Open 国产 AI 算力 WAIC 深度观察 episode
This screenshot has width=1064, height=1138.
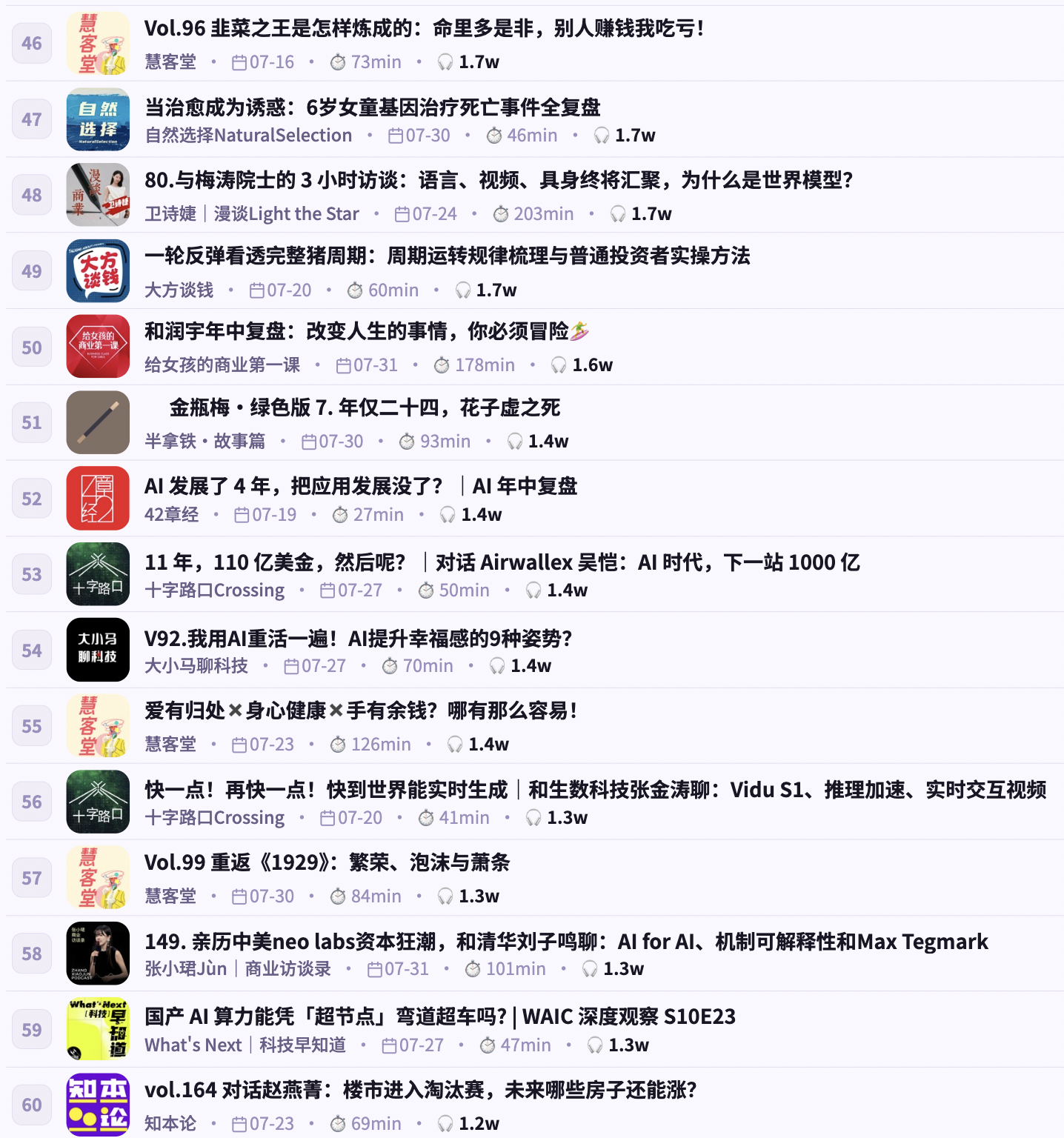point(440,1016)
